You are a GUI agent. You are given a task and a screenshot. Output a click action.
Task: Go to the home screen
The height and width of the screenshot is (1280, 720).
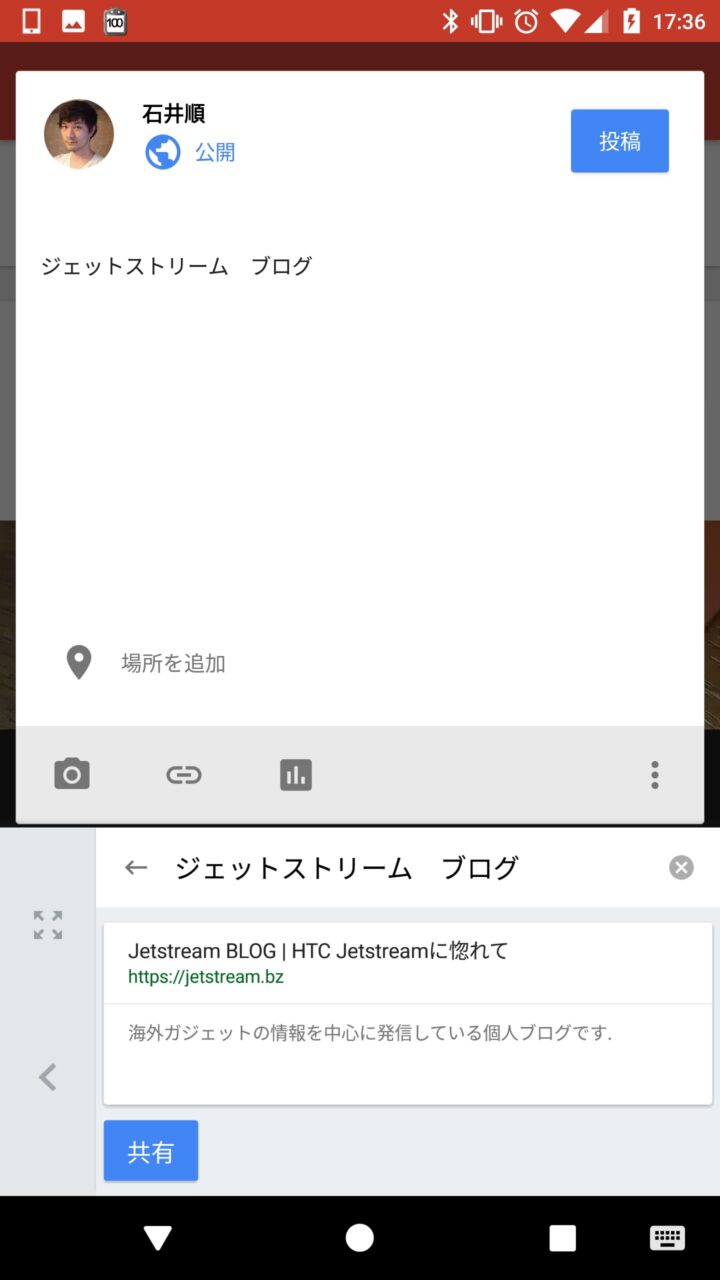[x=360, y=1237]
